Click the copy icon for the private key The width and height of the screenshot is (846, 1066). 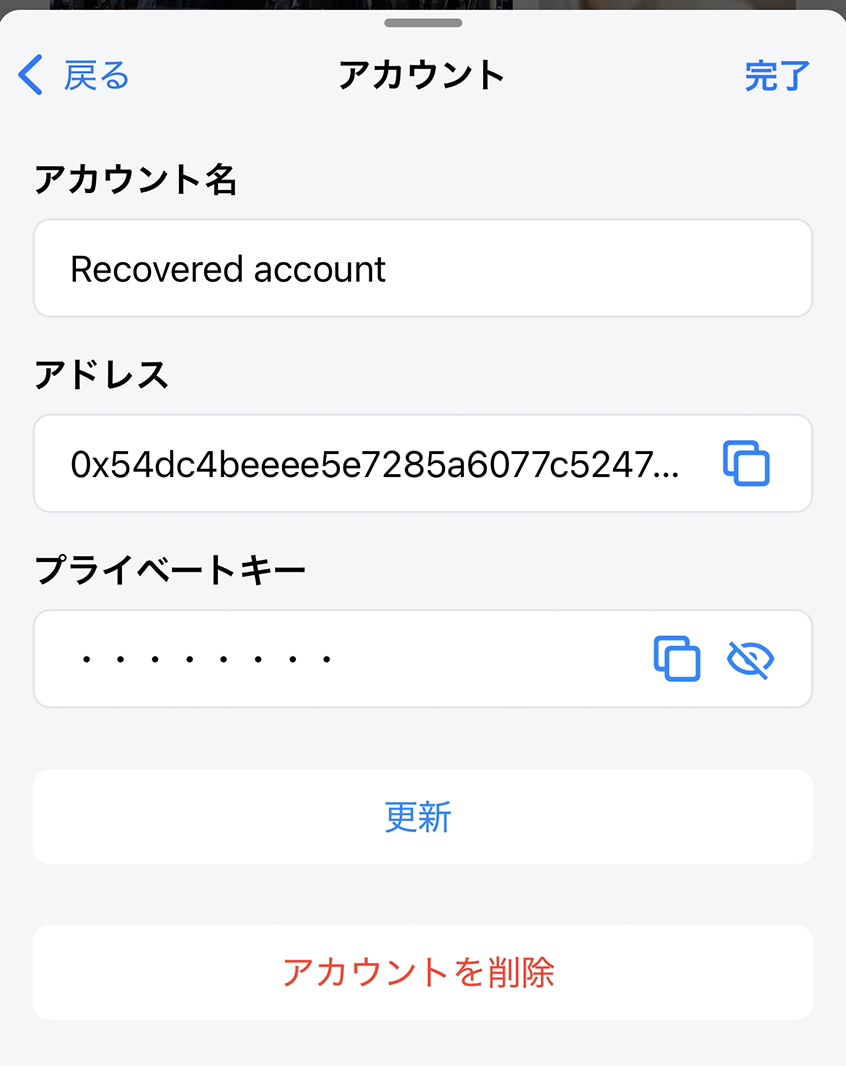677,658
